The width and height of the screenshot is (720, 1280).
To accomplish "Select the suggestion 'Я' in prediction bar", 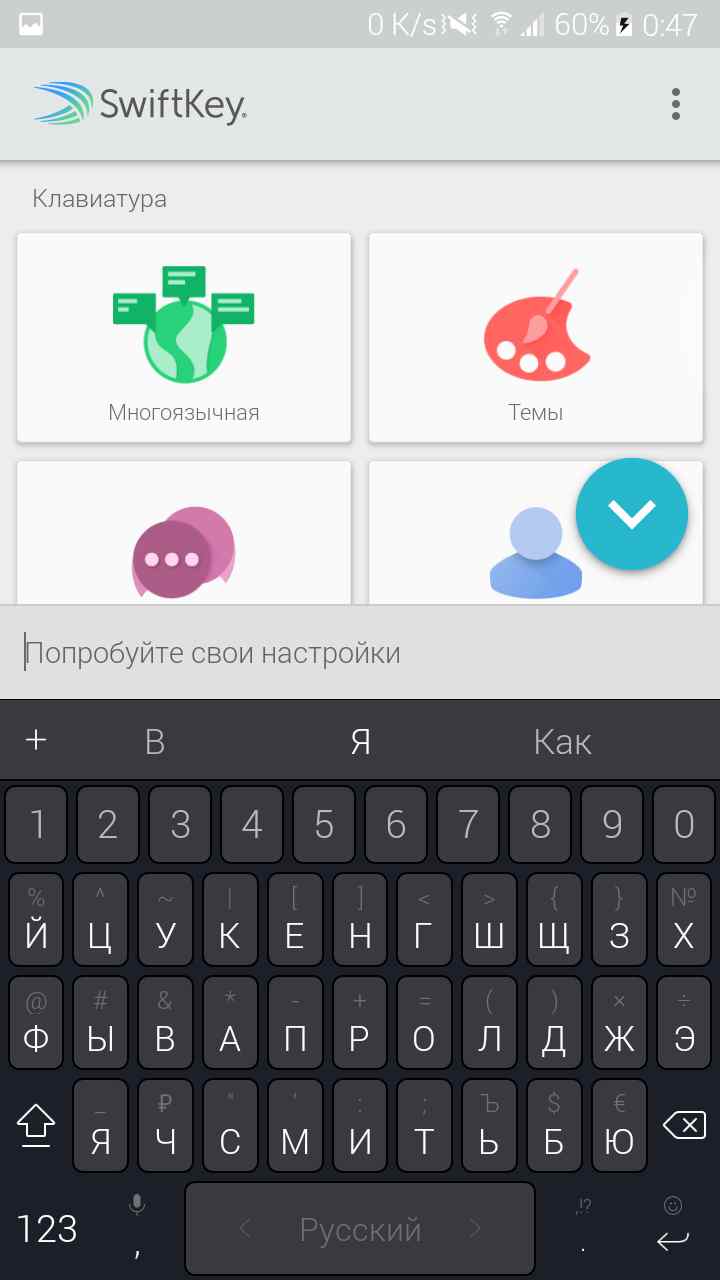I will point(361,741).
